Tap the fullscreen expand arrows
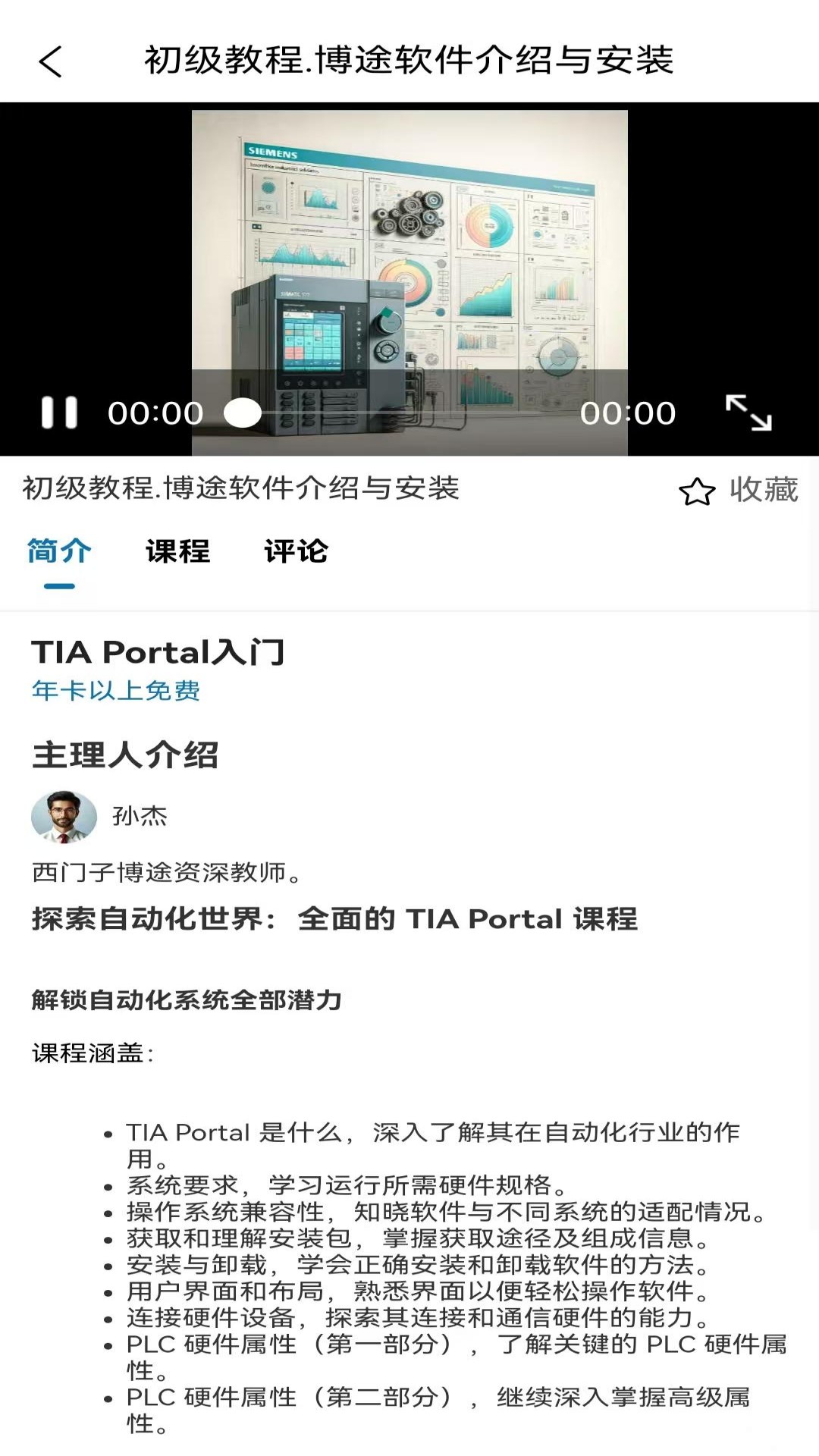Viewport: 819px width, 1456px height. click(x=750, y=412)
